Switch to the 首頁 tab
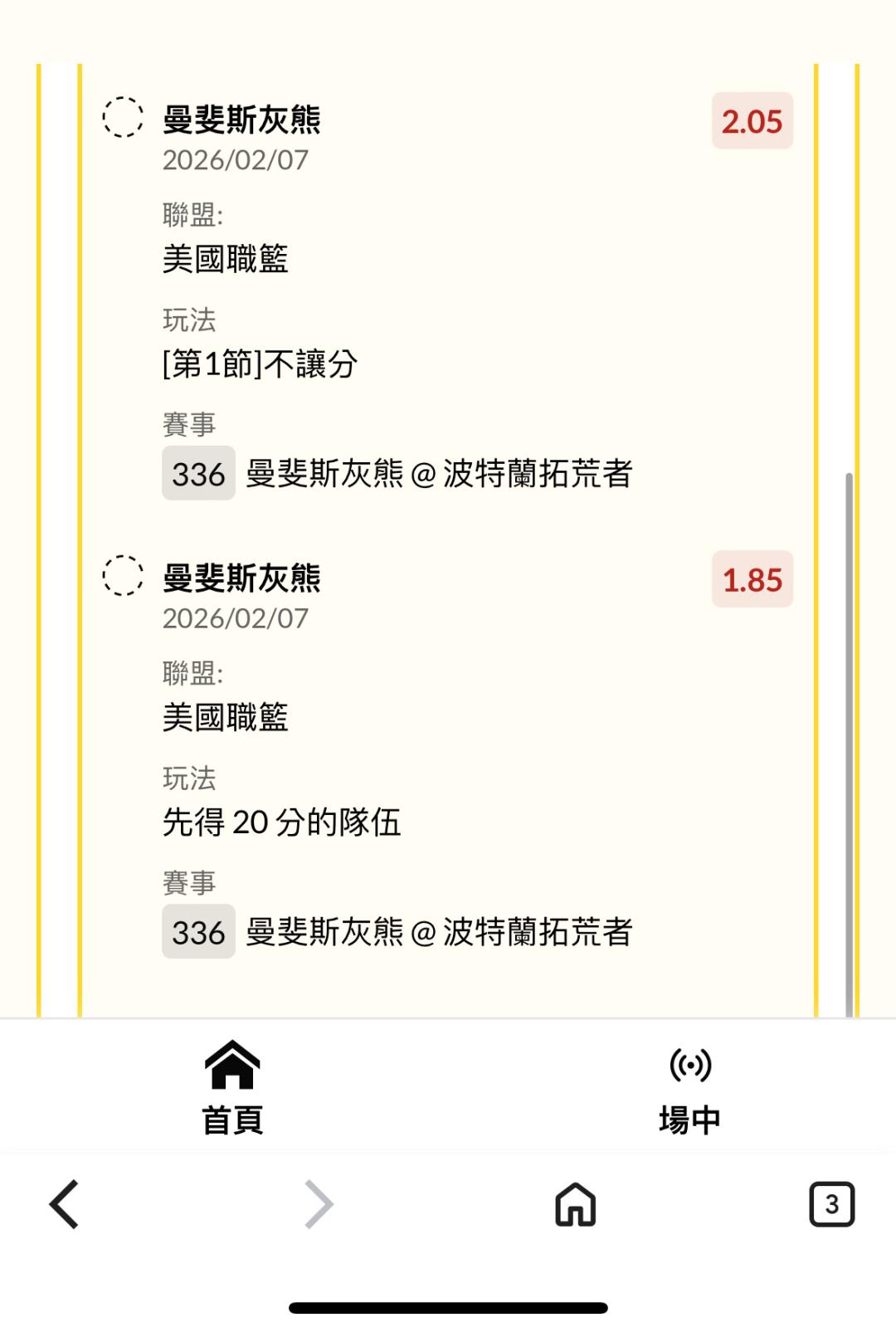This screenshot has width=896, height=1332. pos(232,1087)
